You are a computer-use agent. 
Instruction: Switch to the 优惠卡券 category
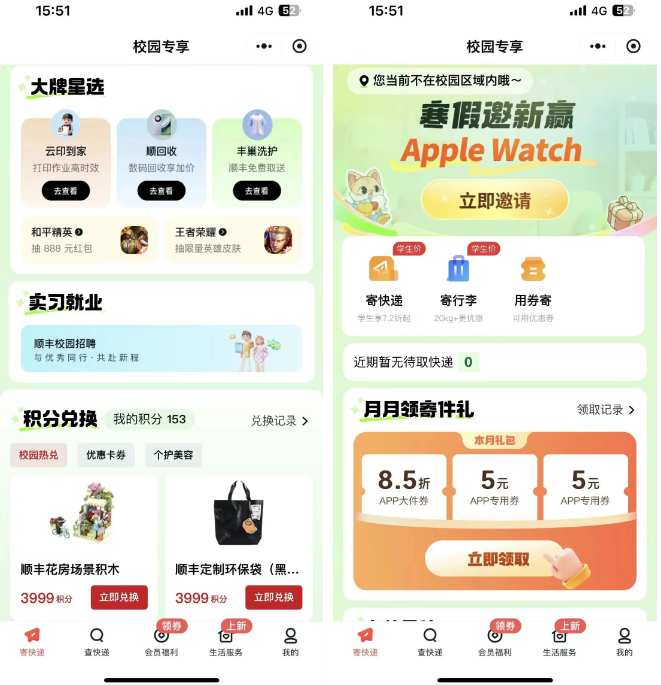(106, 455)
